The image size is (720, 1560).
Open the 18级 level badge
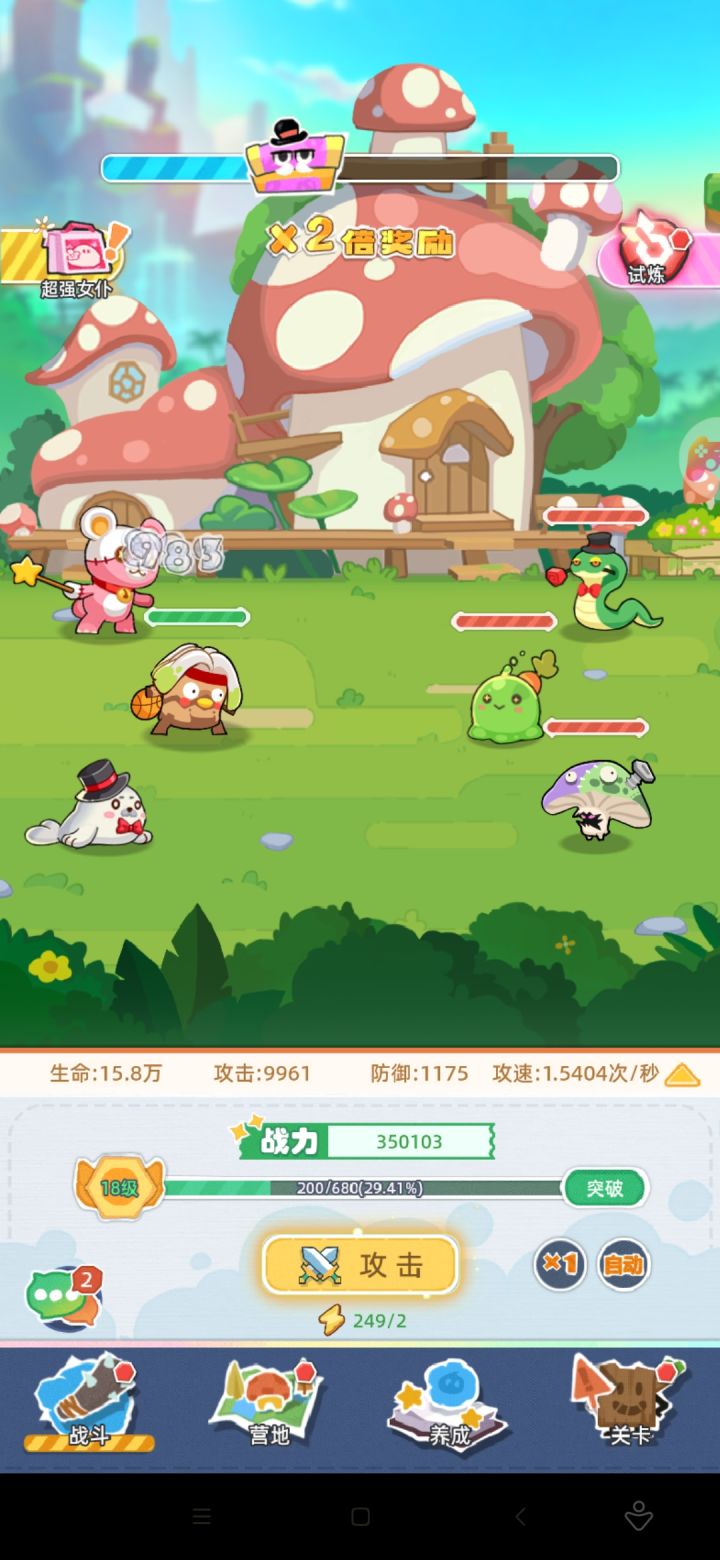coord(119,1188)
